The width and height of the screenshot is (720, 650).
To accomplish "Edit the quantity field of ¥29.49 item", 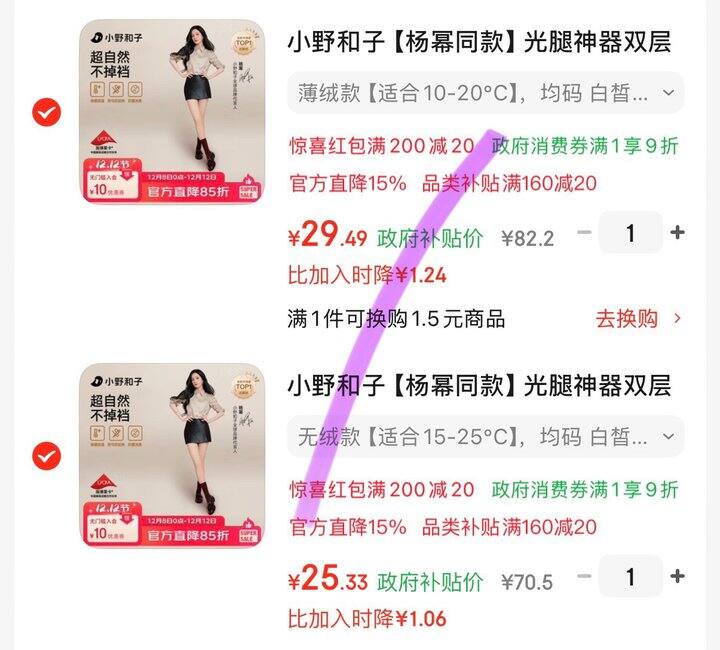I will (630, 233).
